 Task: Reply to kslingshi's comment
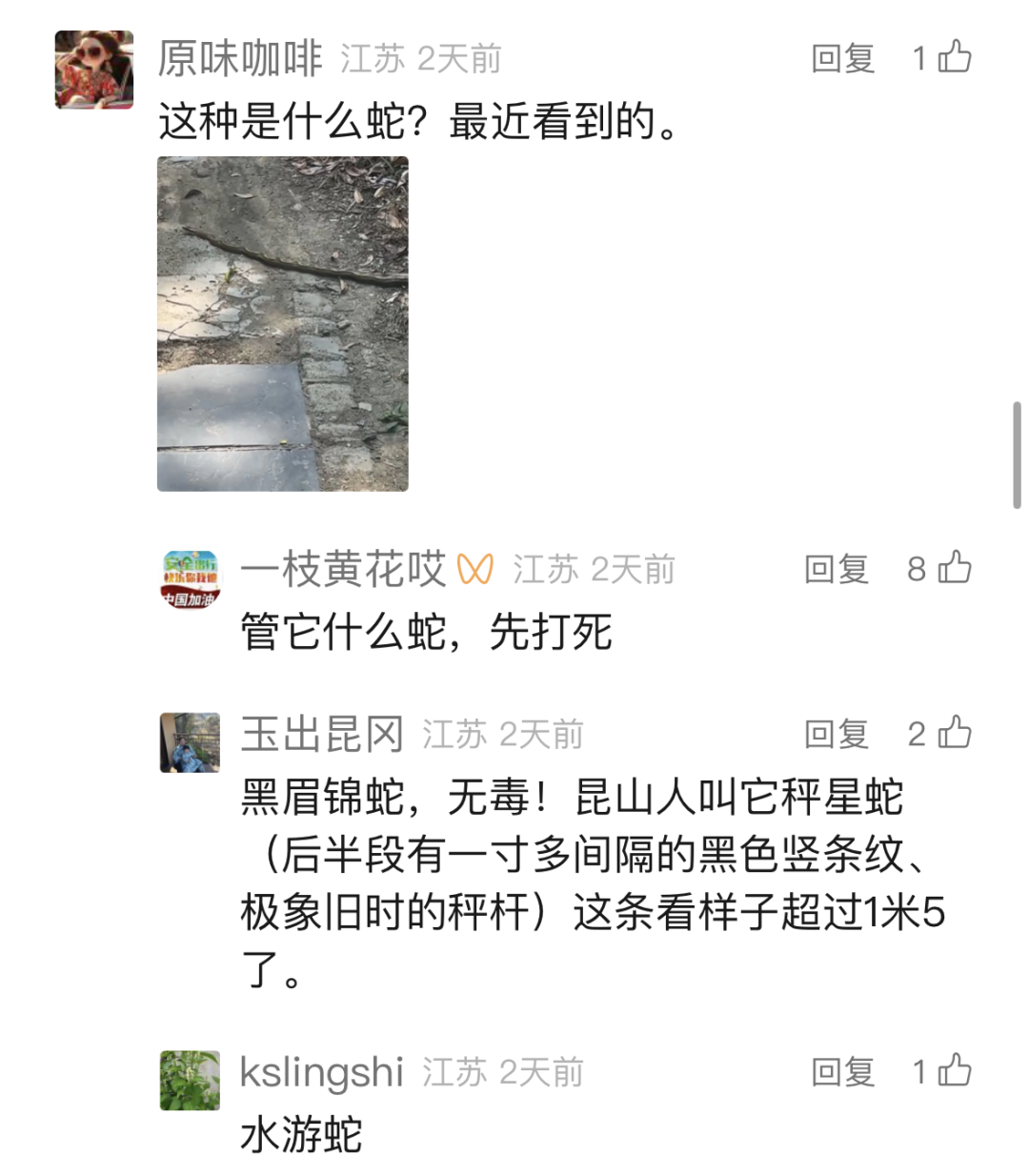tap(842, 1072)
